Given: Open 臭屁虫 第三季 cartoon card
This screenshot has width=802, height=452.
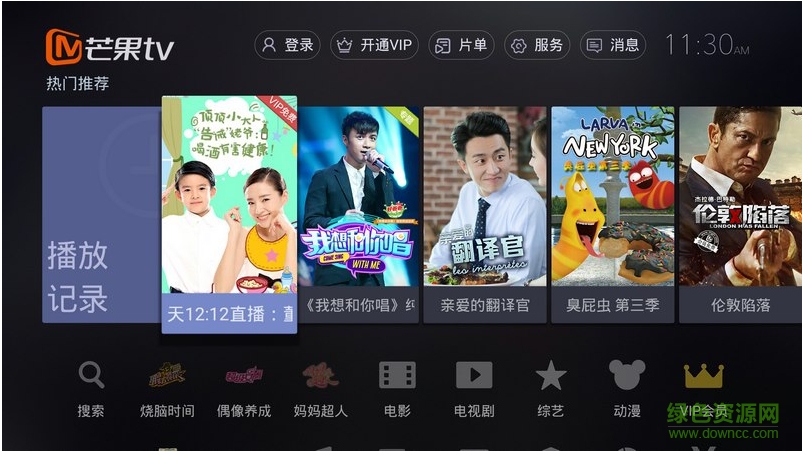Looking at the screenshot, I should pos(612,214).
